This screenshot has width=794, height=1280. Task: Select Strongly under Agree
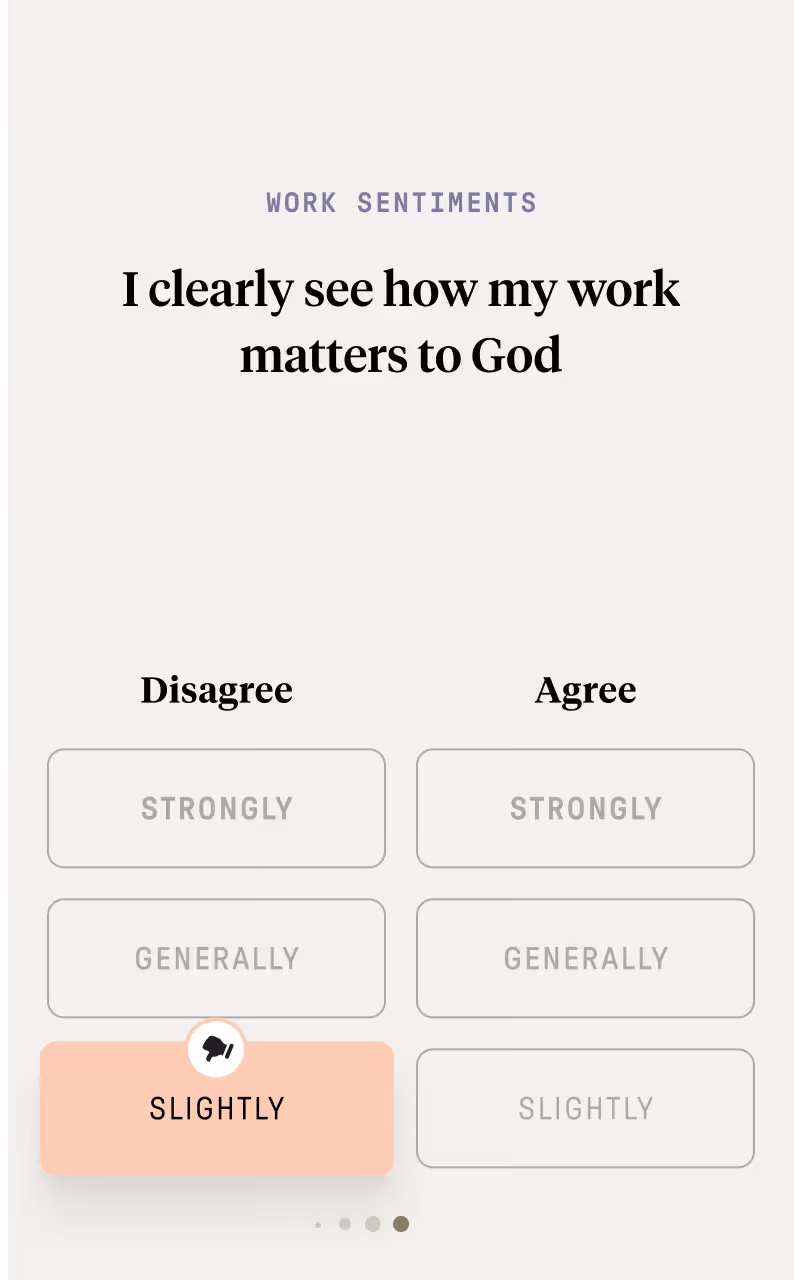click(585, 808)
